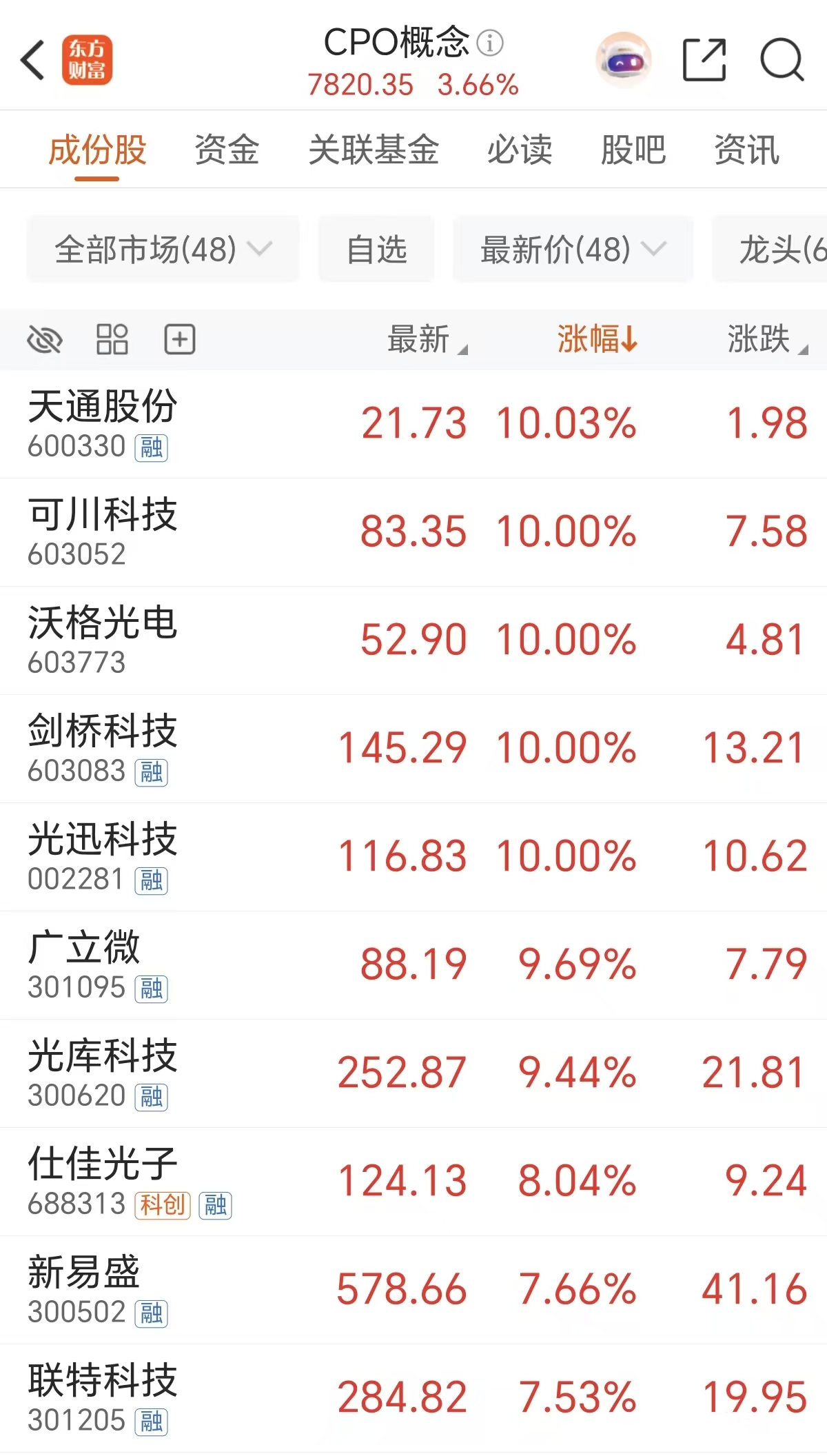Open the 必读 tab

point(520,150)
